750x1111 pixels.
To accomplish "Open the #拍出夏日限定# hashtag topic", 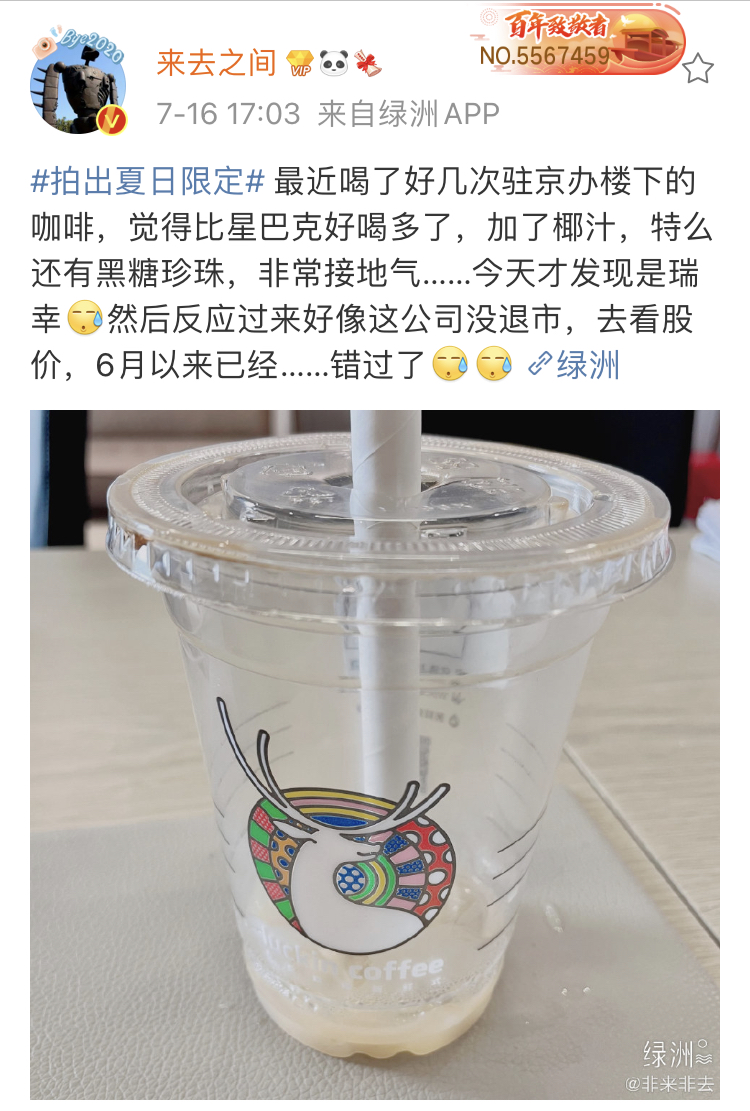I will (x=148, y=181).
